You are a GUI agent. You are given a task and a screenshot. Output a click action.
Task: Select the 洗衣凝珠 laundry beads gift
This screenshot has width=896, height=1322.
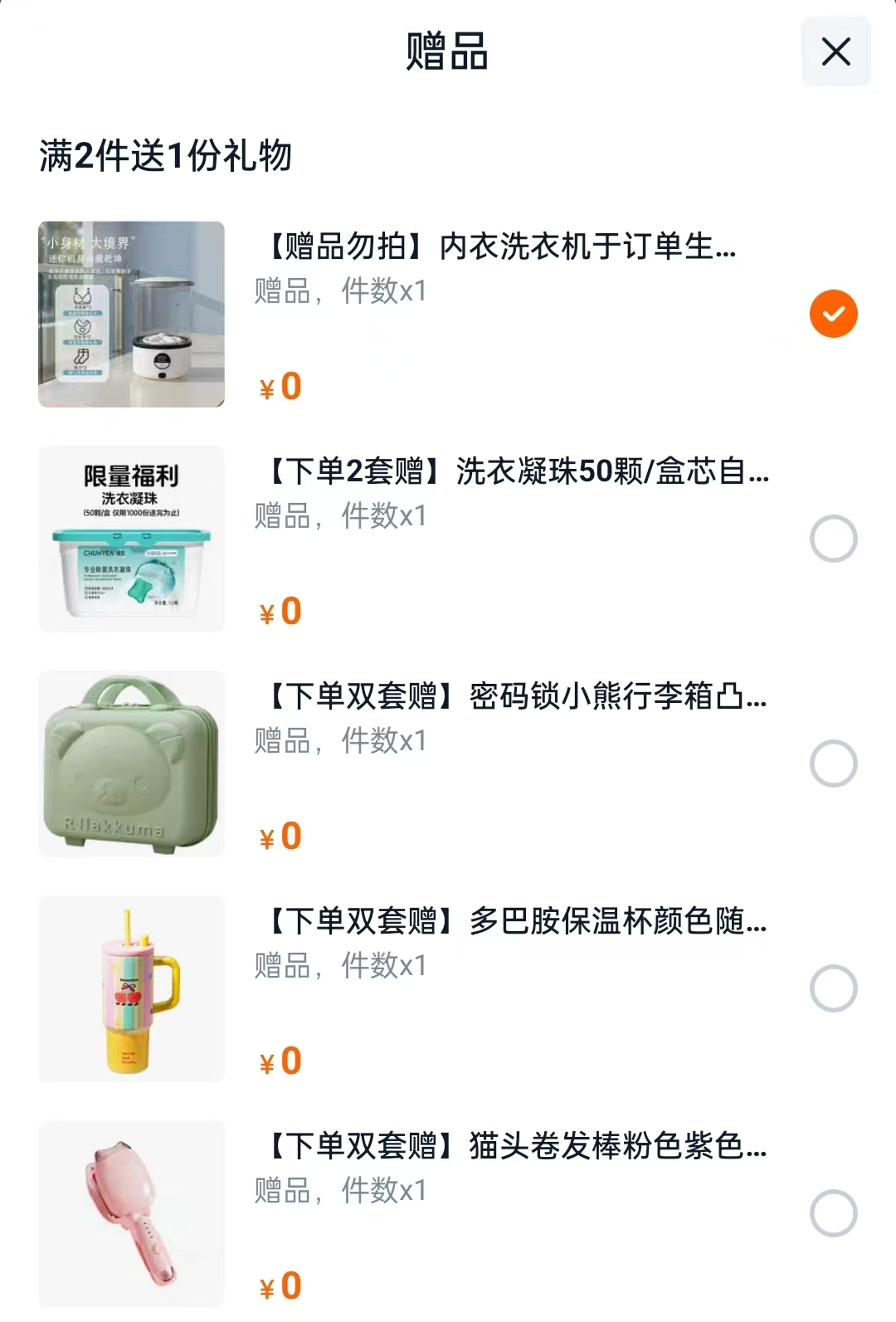(833, 539)
